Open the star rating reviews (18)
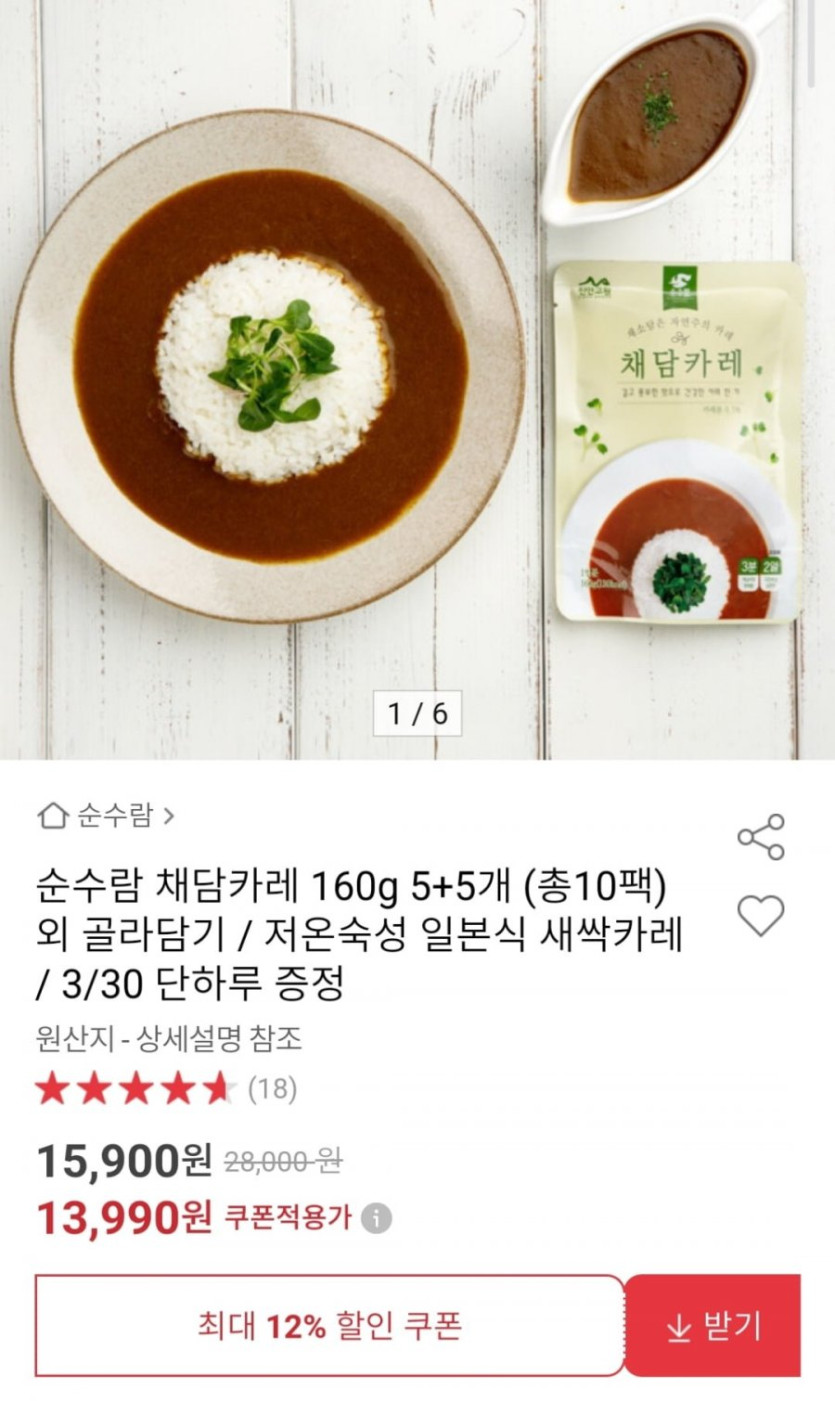 point(165,1089)
